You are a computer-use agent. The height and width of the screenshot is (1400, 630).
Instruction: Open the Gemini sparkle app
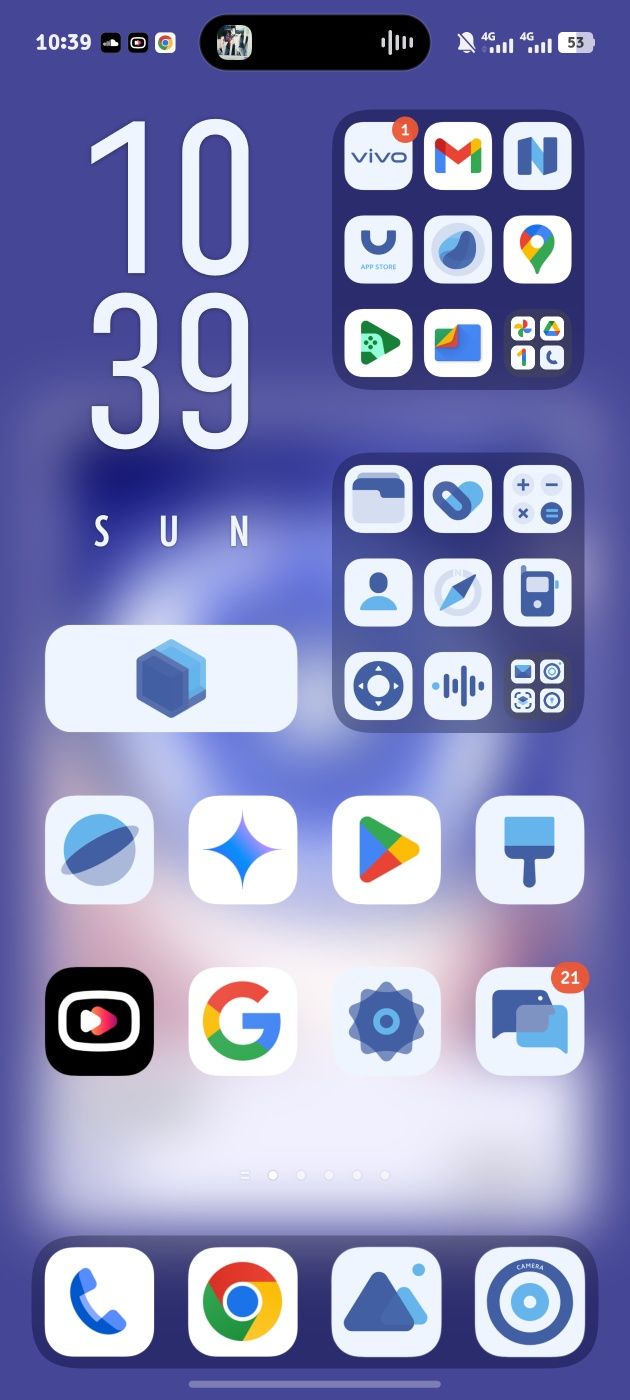tap(243, 850)
